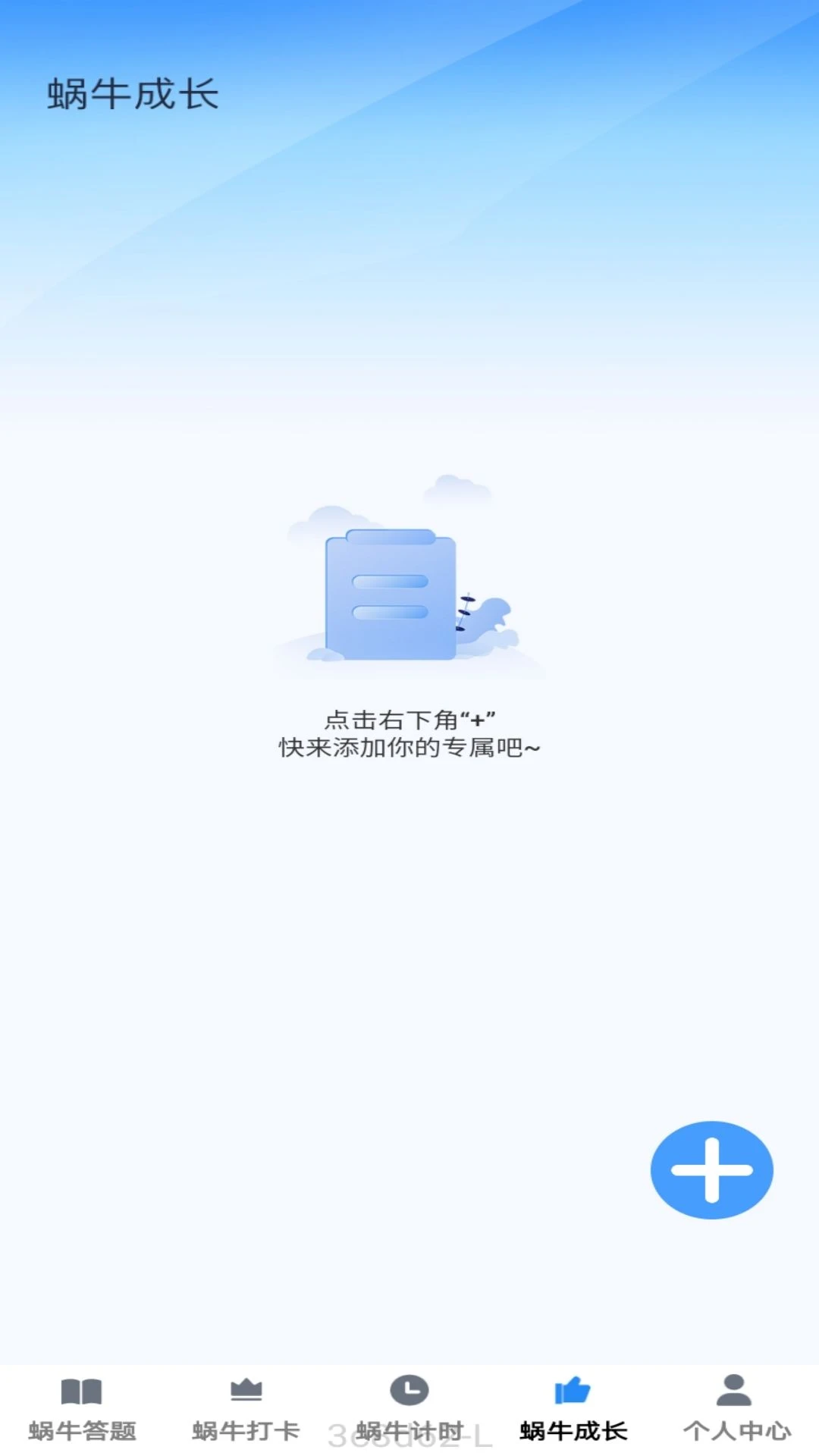Screen dimensions: 819x1456
Task: Switch to the 蜗牛答题 tab
Action: tap(82, 1409)
